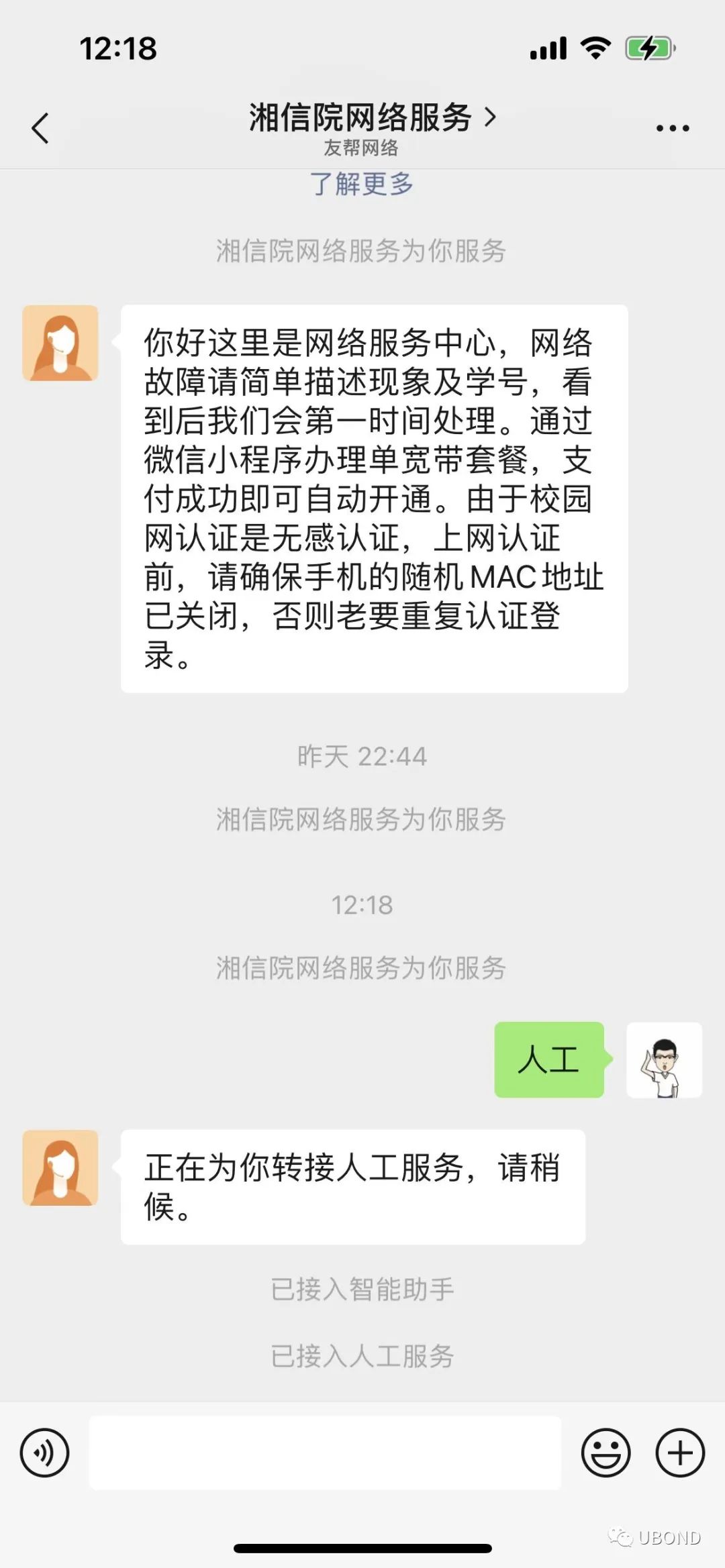Image resolution: width=725 pixels, height=1568 pixels.
Task: Open the service agent's avatar next to 你好这里是网络服务中心
Action: (60, 343)
